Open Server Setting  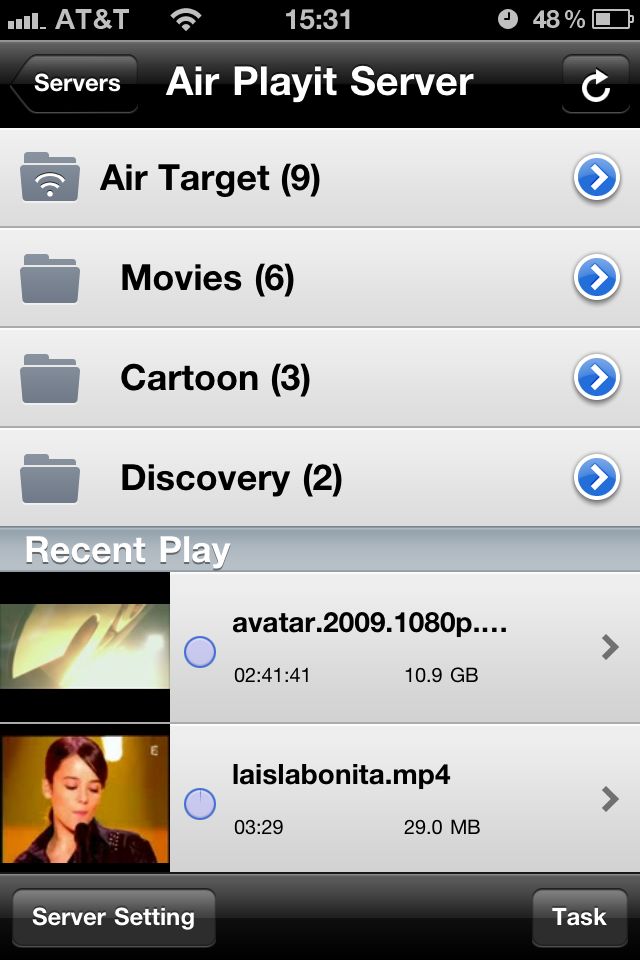point(113,917)
